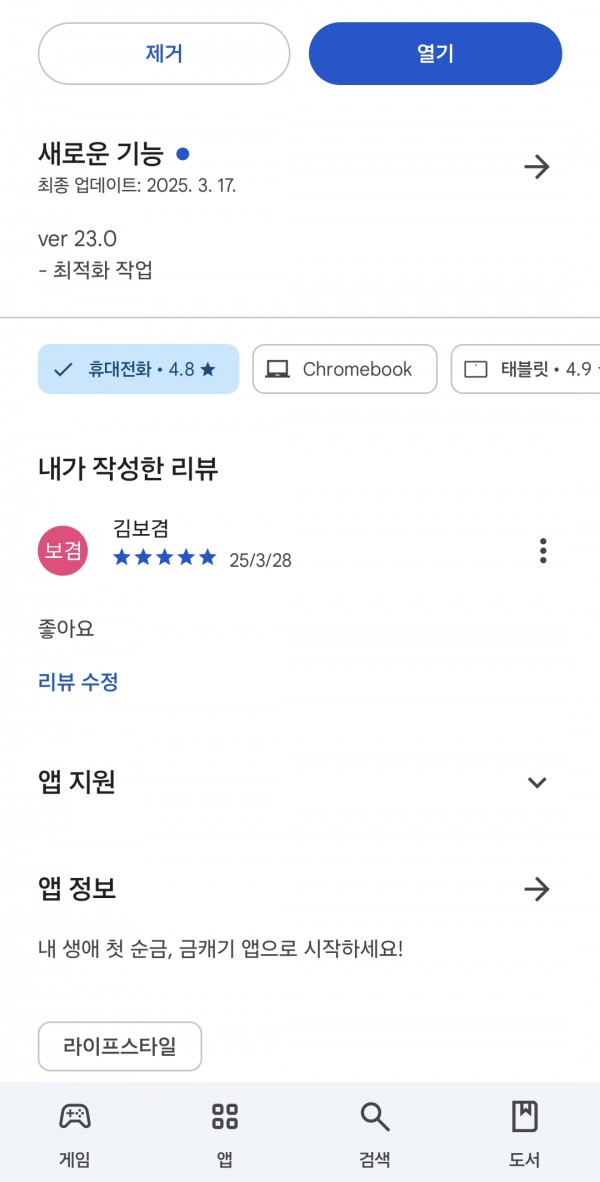Expand the 앱 지원 section
This screenshot has width=600, height=1182.
pyautogui.click(x=537, y=782)
